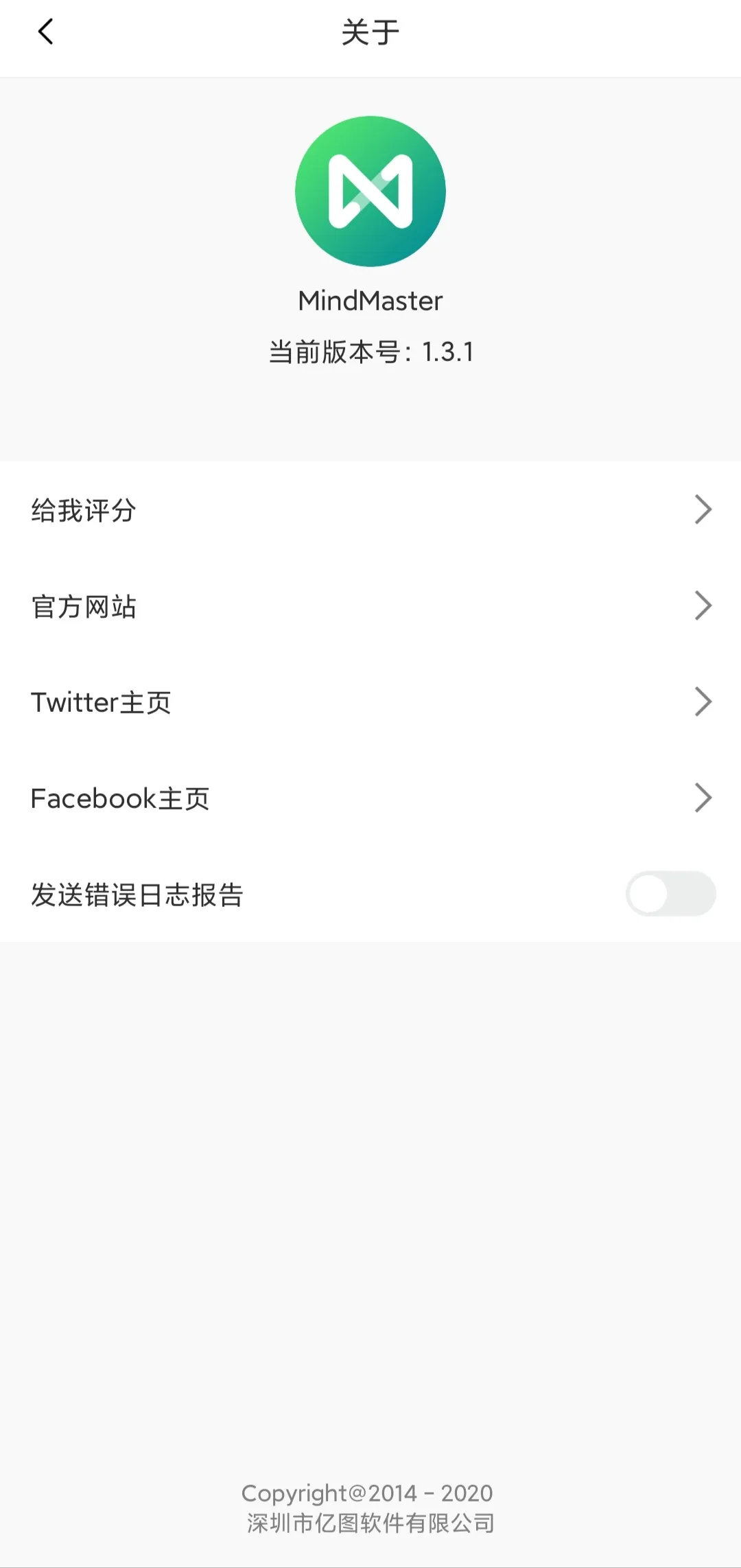
Task: Go back from the 关于 page
Action: [x=45, y=32]
